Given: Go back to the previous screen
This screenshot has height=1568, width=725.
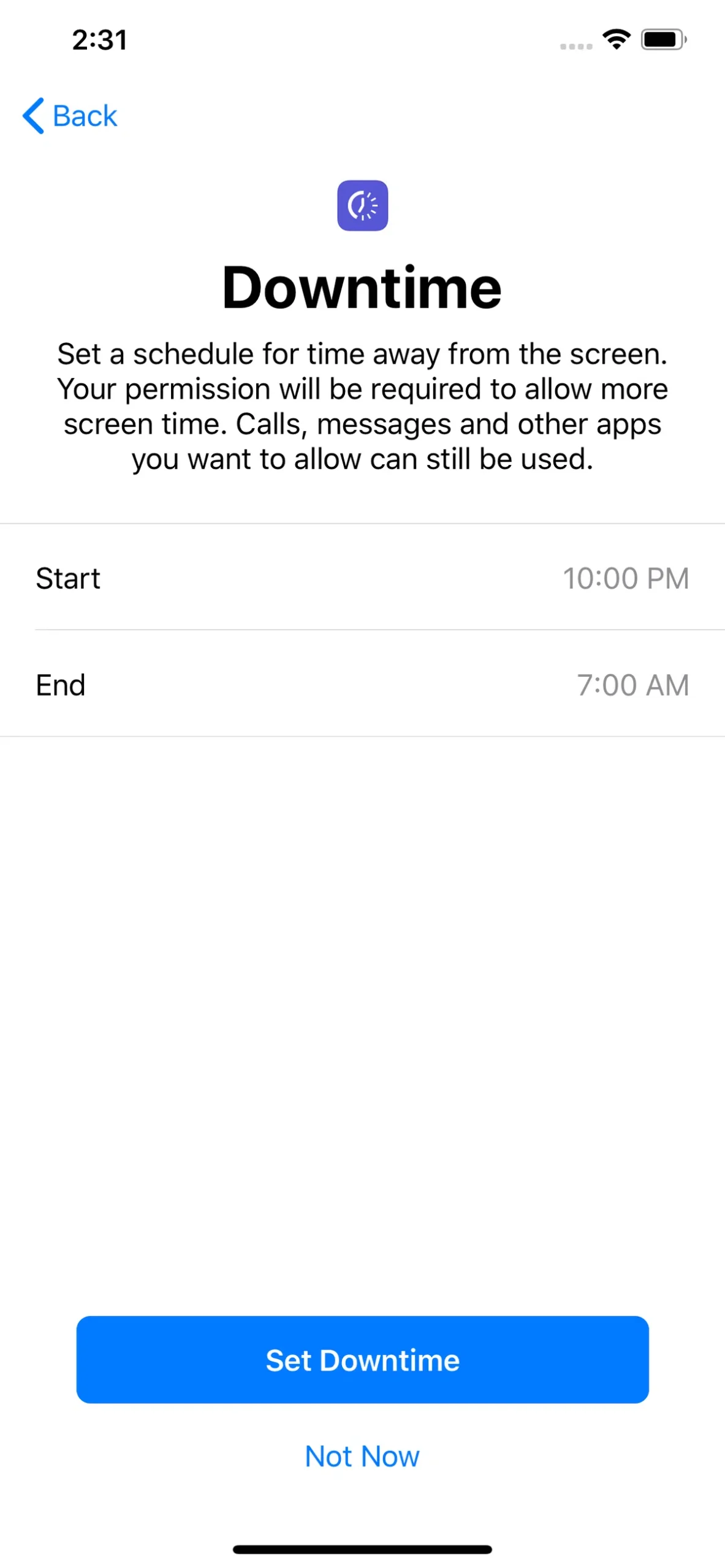Looking at the screenshot, I should (70, 116).
